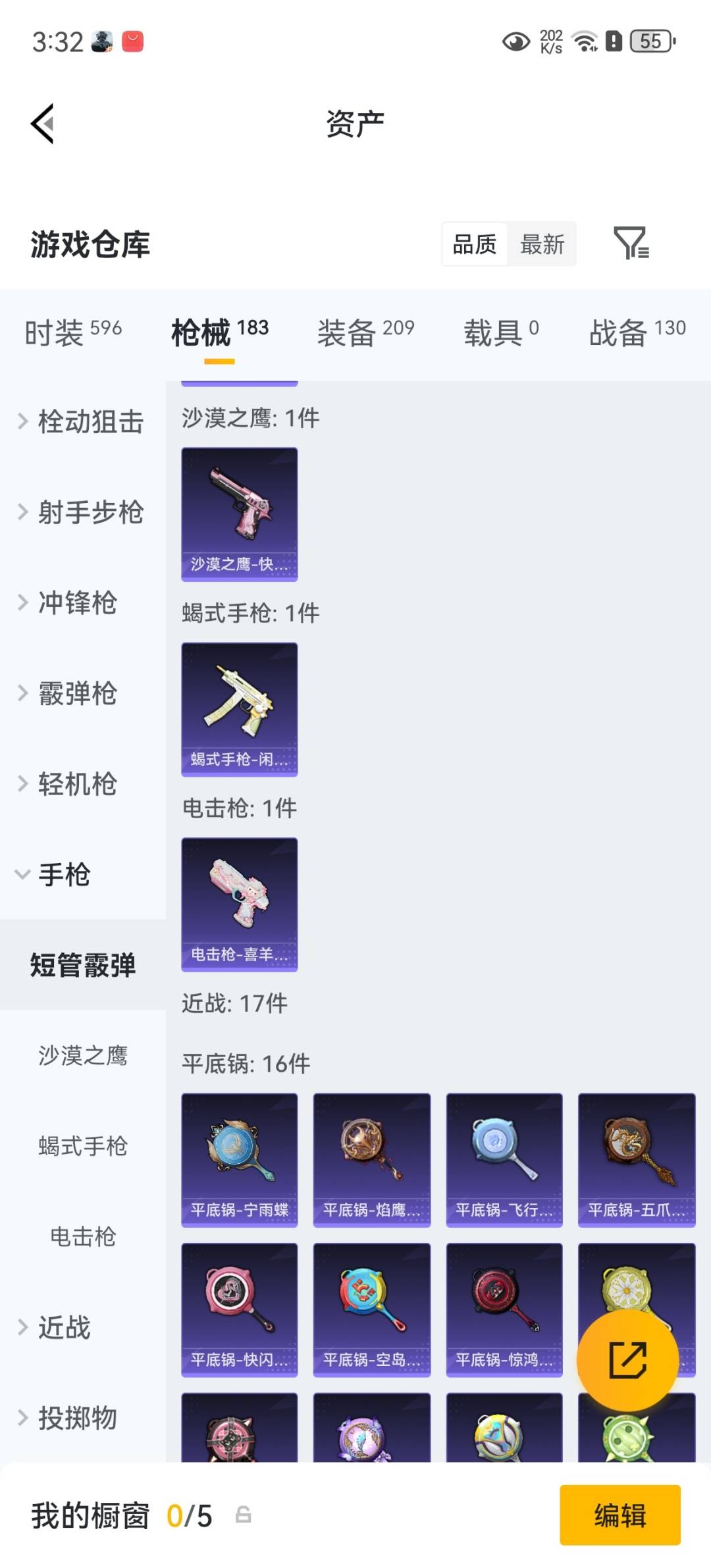Tap the back arrow on the 资产 page
This screenshot has height=1568, width=711.
(41, 124)
